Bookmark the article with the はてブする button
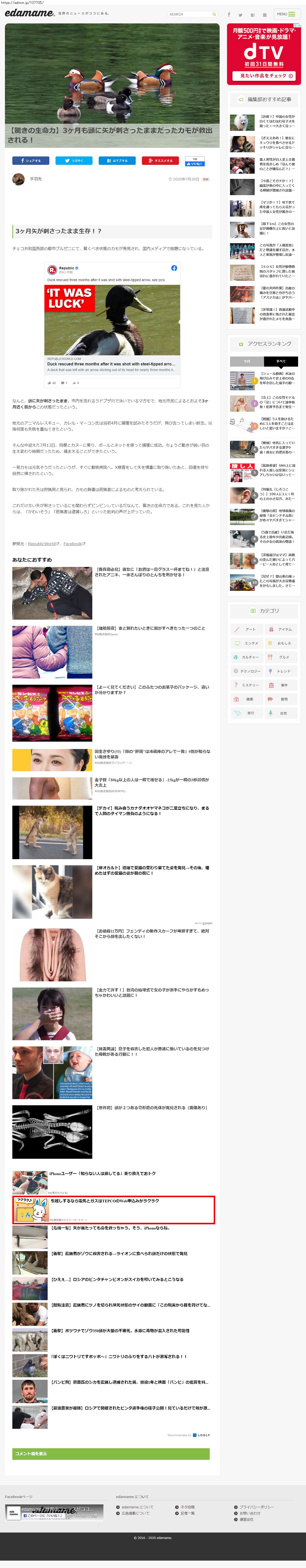The height and width of the screenshot is (1568, 306). coord(117,161)
